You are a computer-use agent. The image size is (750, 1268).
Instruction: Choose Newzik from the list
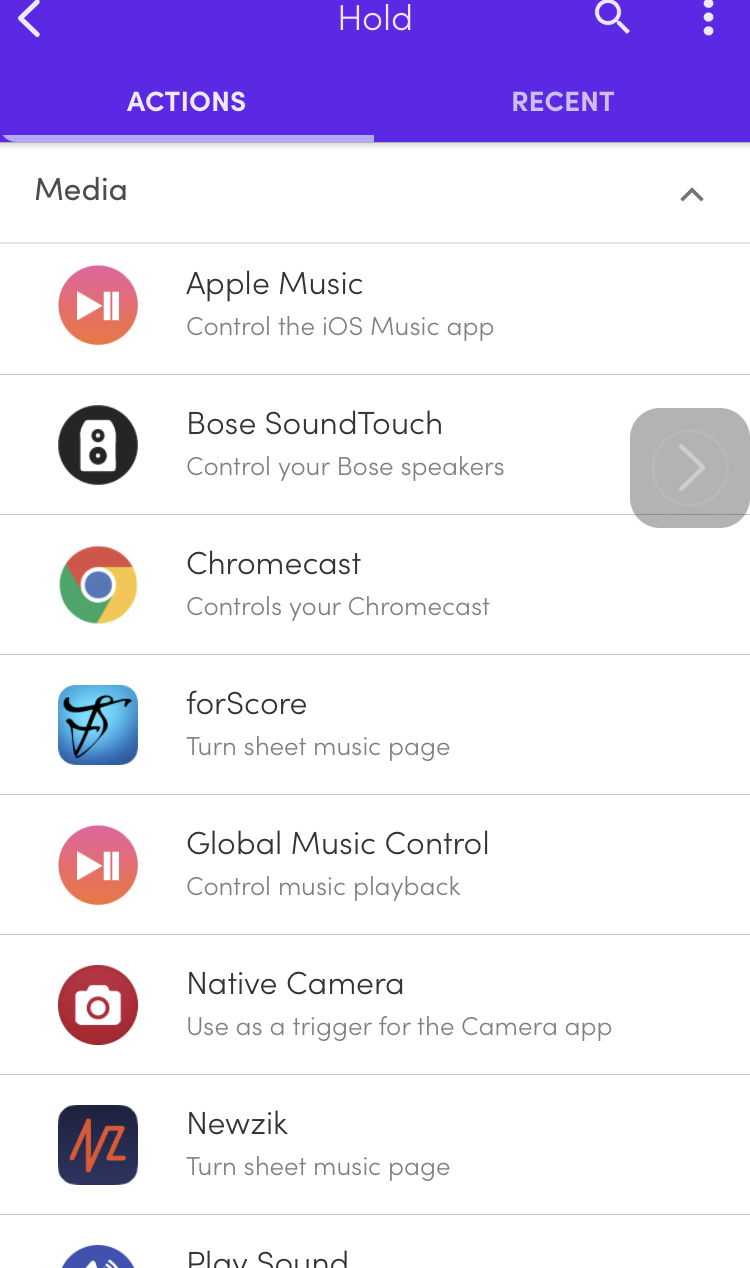tap(340, 1145)
